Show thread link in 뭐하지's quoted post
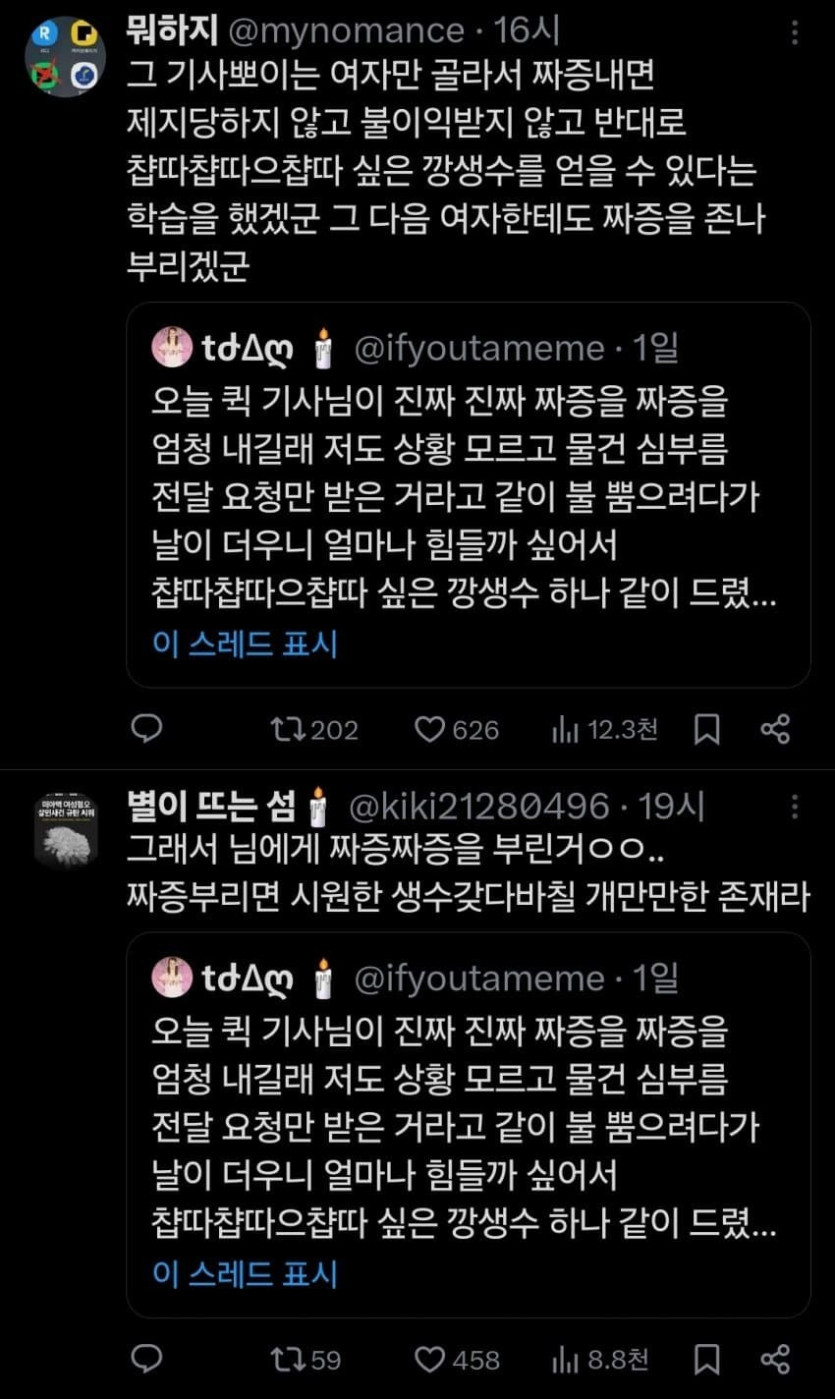This screenshot has width=835, height=1399. [x=245, y=644]
